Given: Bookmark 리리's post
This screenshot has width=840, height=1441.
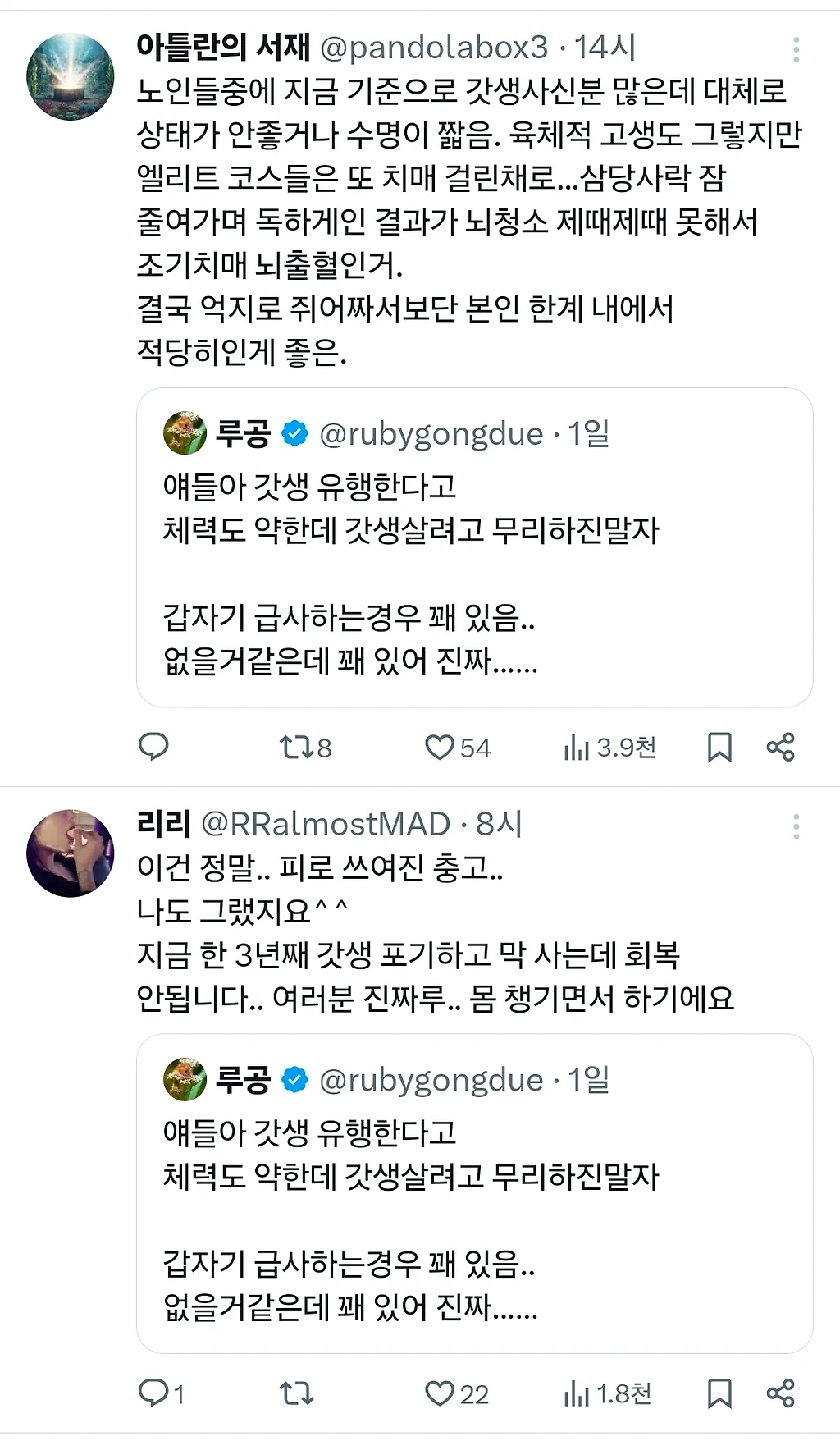Looking at the screenshot, I should tap(719, 1393).
